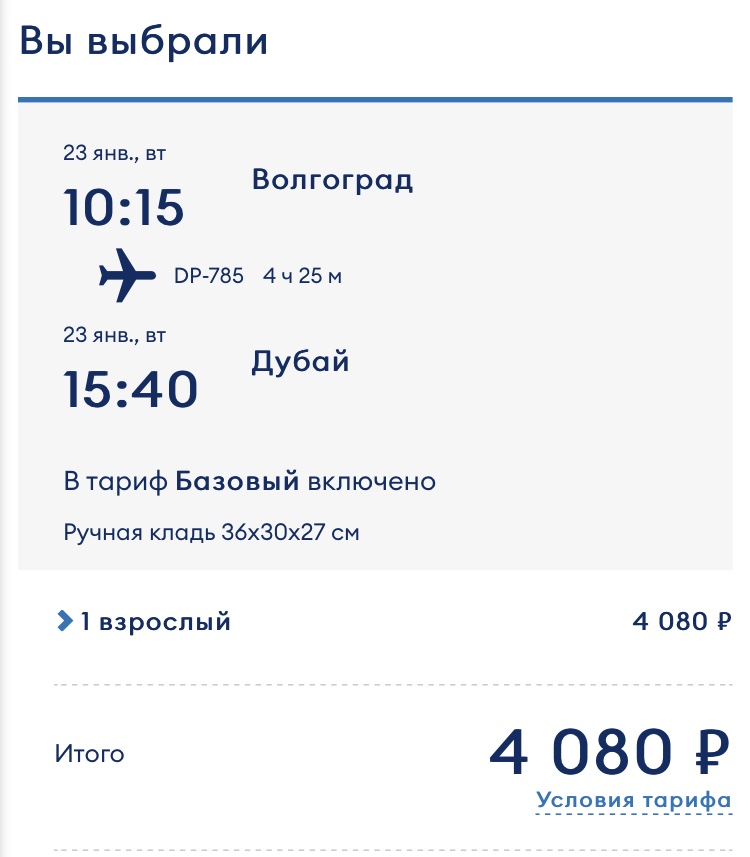Open the Условия тарифа link
Screen dimensions: 750x857
point(633,801)
